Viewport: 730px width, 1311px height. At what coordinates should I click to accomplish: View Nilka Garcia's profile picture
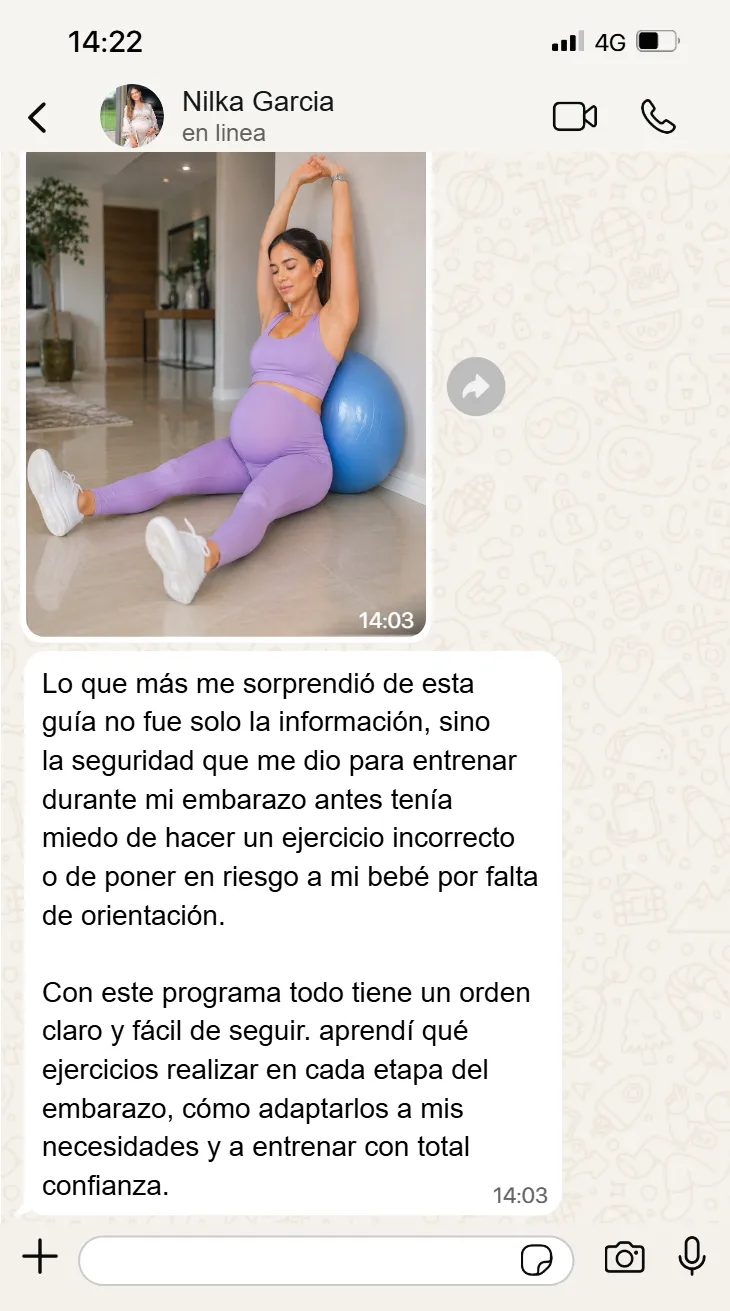[132, 116]
